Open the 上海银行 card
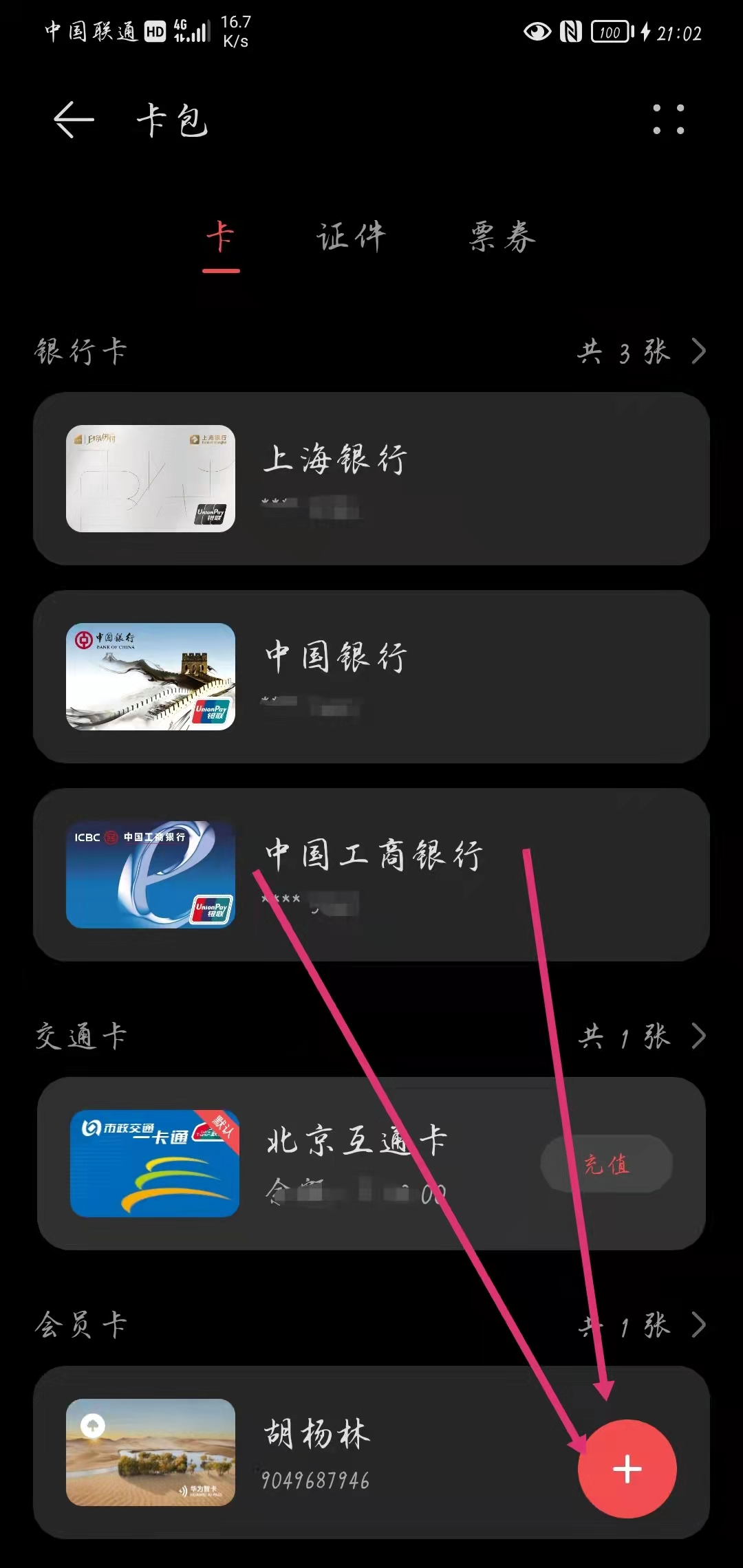Image resolution: width=743 pixels, height=1568 pixels. point(371,479)
